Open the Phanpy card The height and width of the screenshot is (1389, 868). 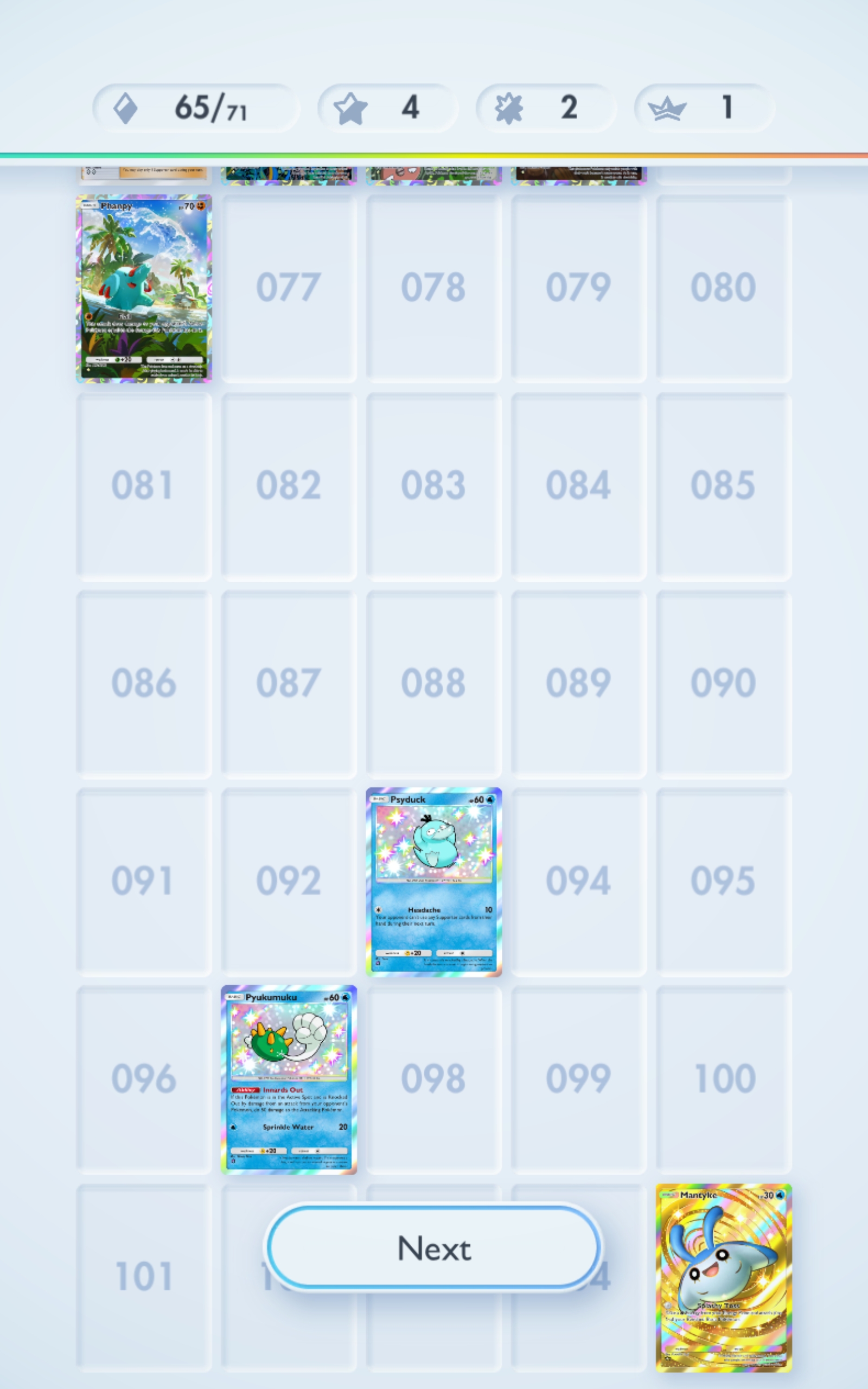(x=144, y=289)
